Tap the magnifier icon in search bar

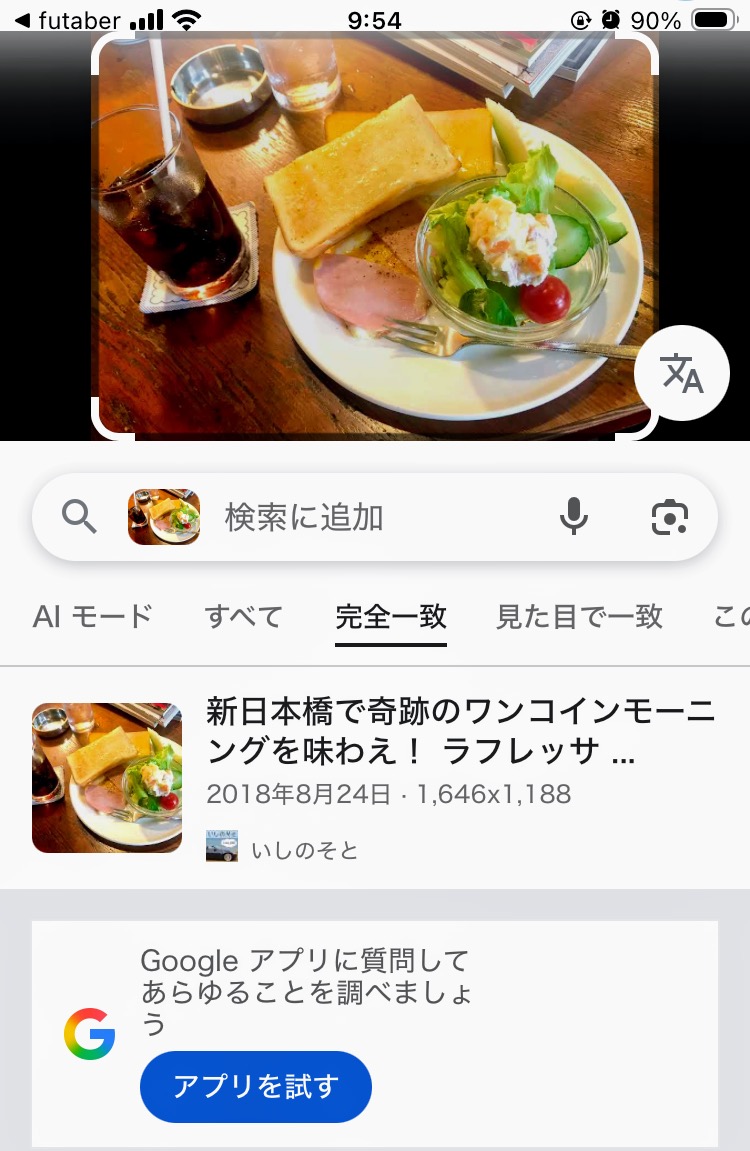pyautogui.click(x=79, y=517)
